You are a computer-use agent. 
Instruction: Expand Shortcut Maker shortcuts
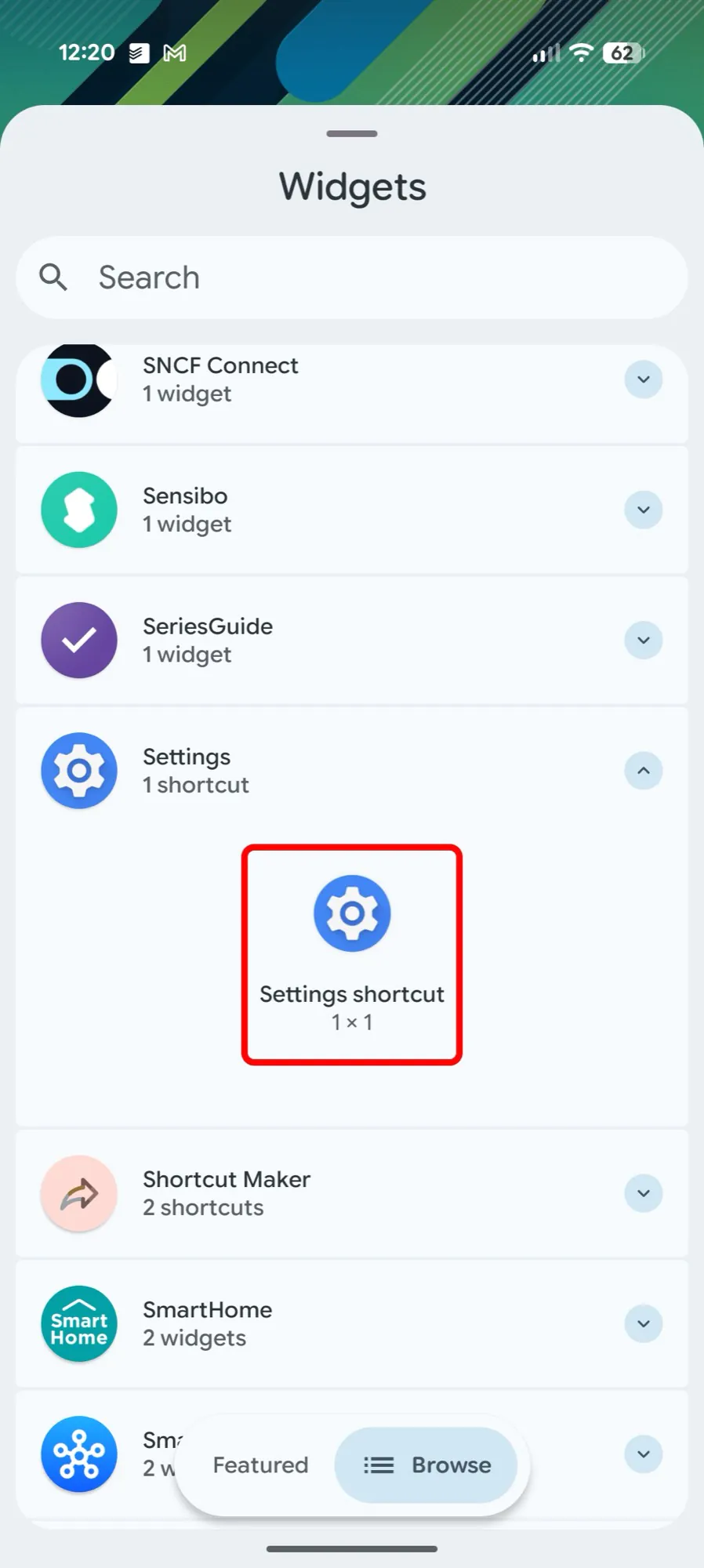pos(643,1193)
